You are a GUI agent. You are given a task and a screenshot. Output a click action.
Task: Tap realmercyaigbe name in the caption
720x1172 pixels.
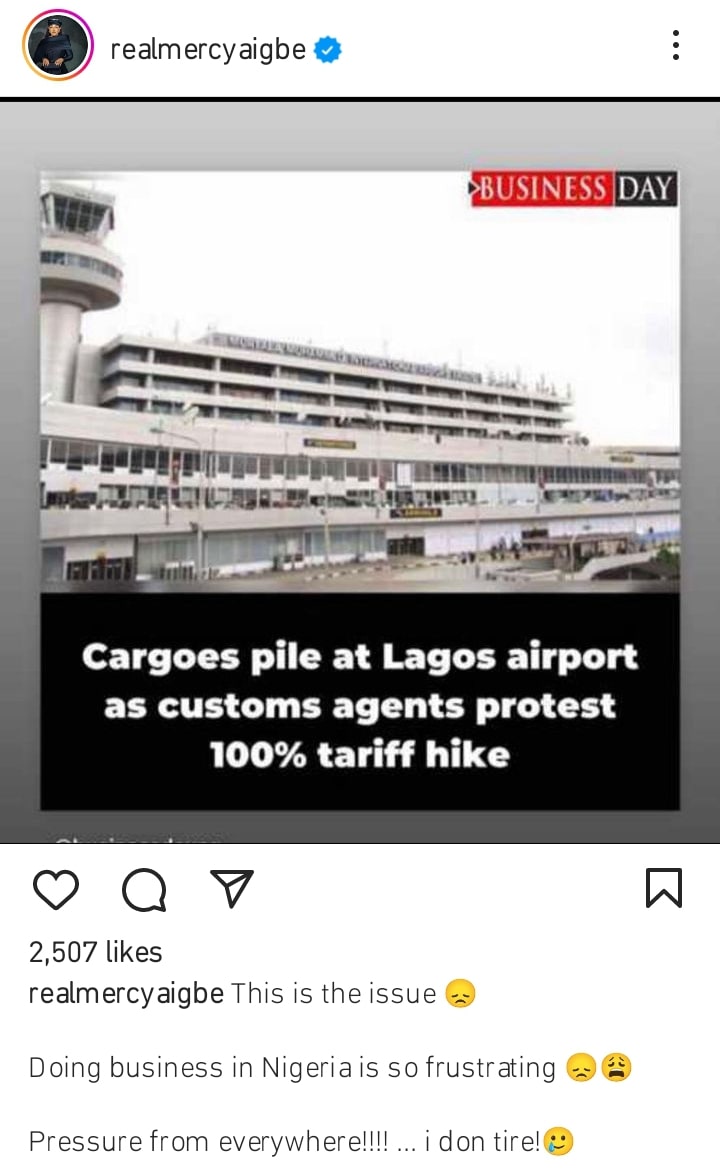point(126,993)
